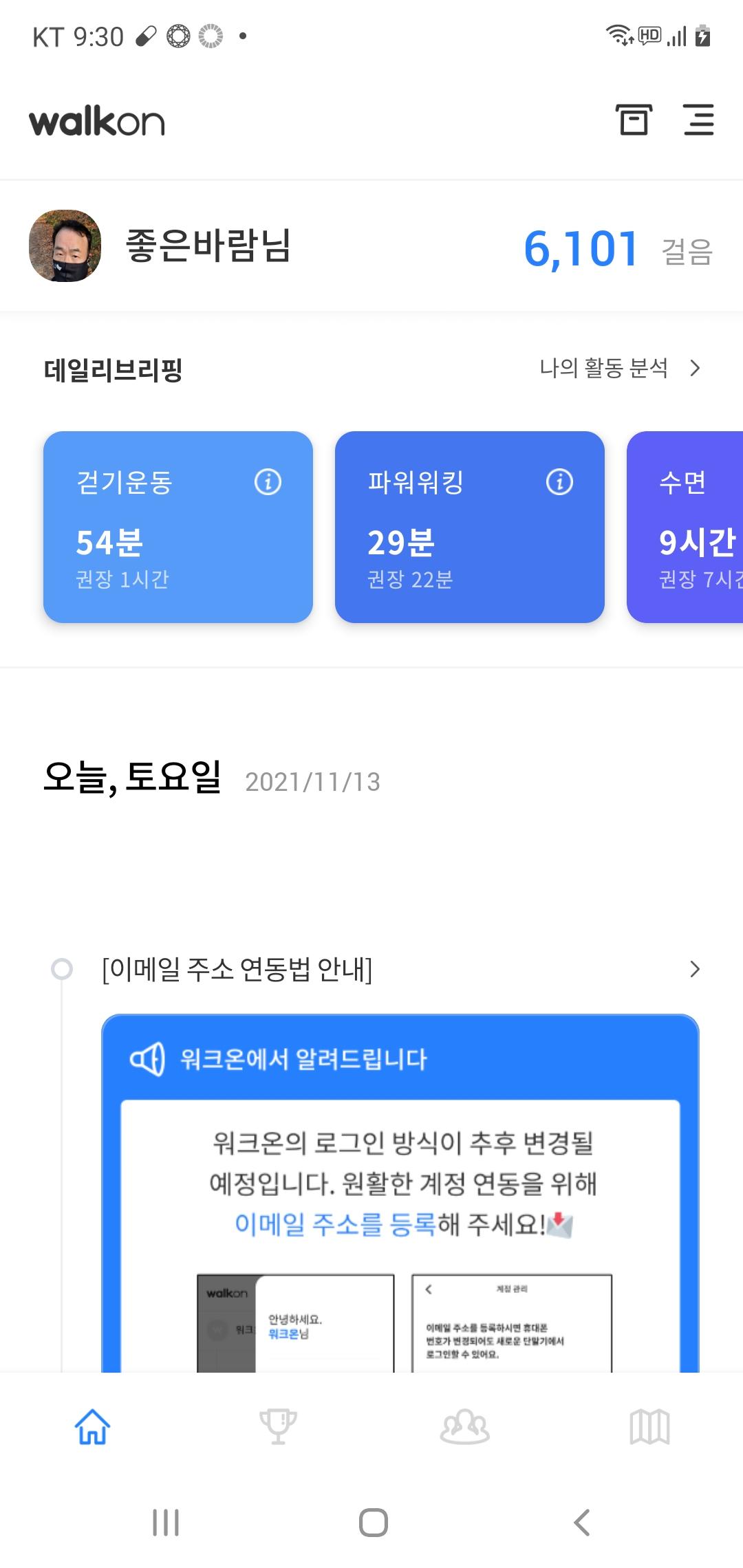
Task: Open 좋은바람님 profile picture
Action: click(65, 246)
